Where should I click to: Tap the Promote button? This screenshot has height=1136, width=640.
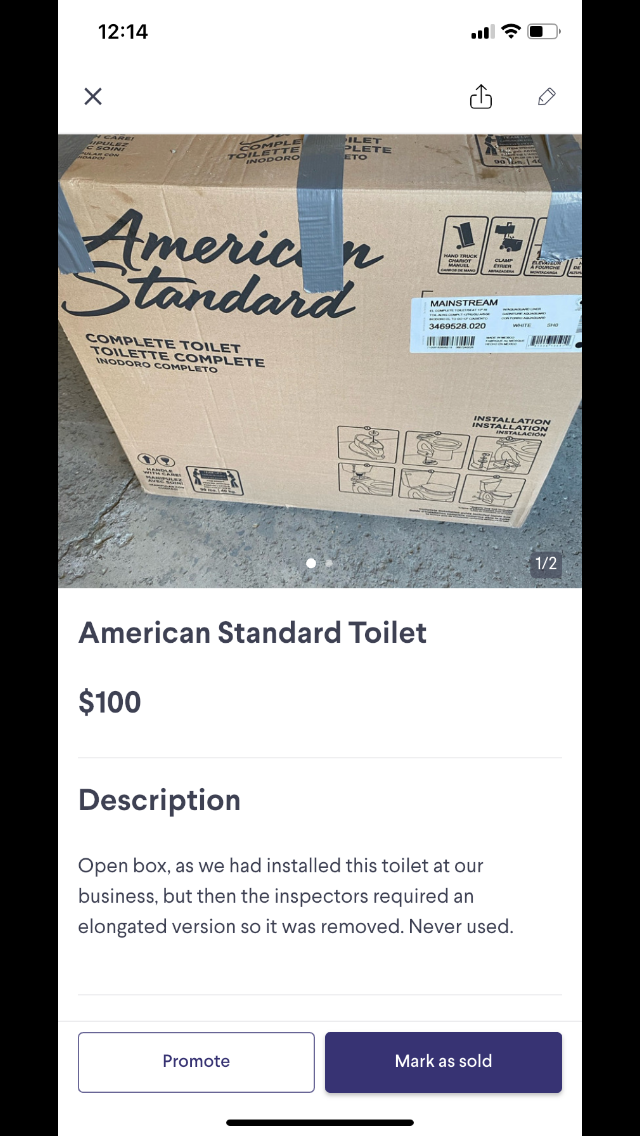196,1061
